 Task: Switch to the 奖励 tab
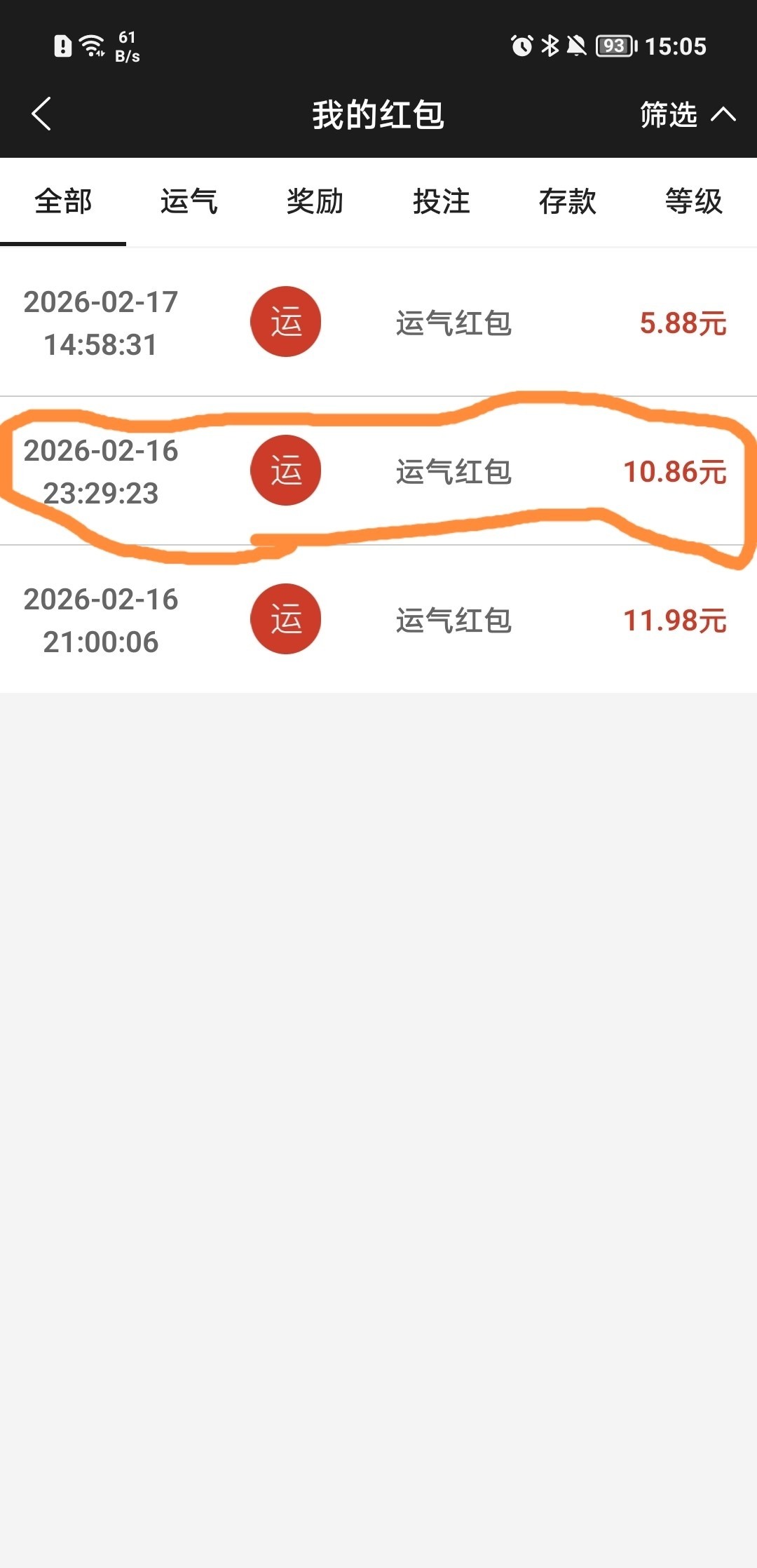click(315, 202)
